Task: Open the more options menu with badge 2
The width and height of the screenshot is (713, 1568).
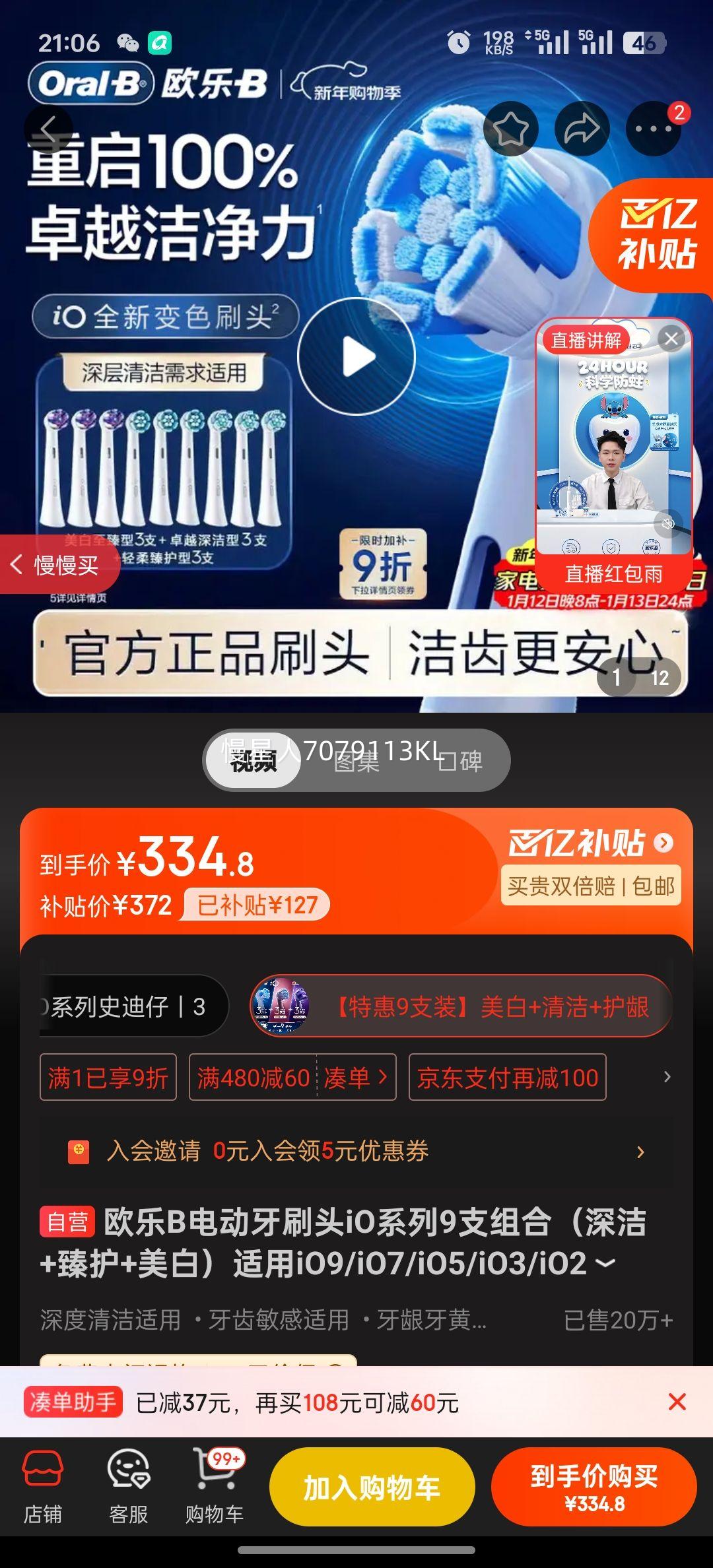Action: [x=652, y=129]
